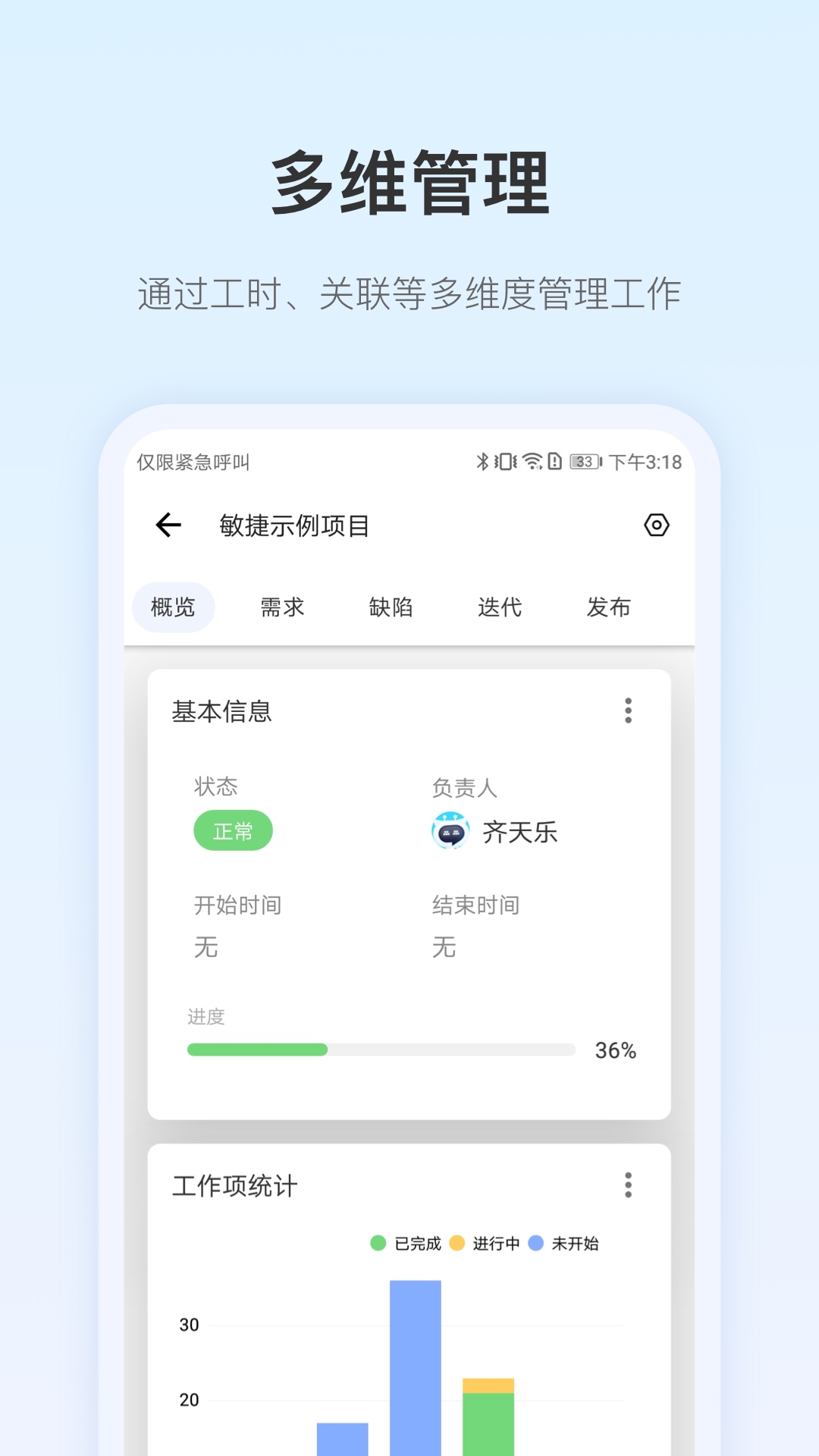819x1456 pixels.
Task: Switch to the 缺陷 tab
Action: pos(391,607)
